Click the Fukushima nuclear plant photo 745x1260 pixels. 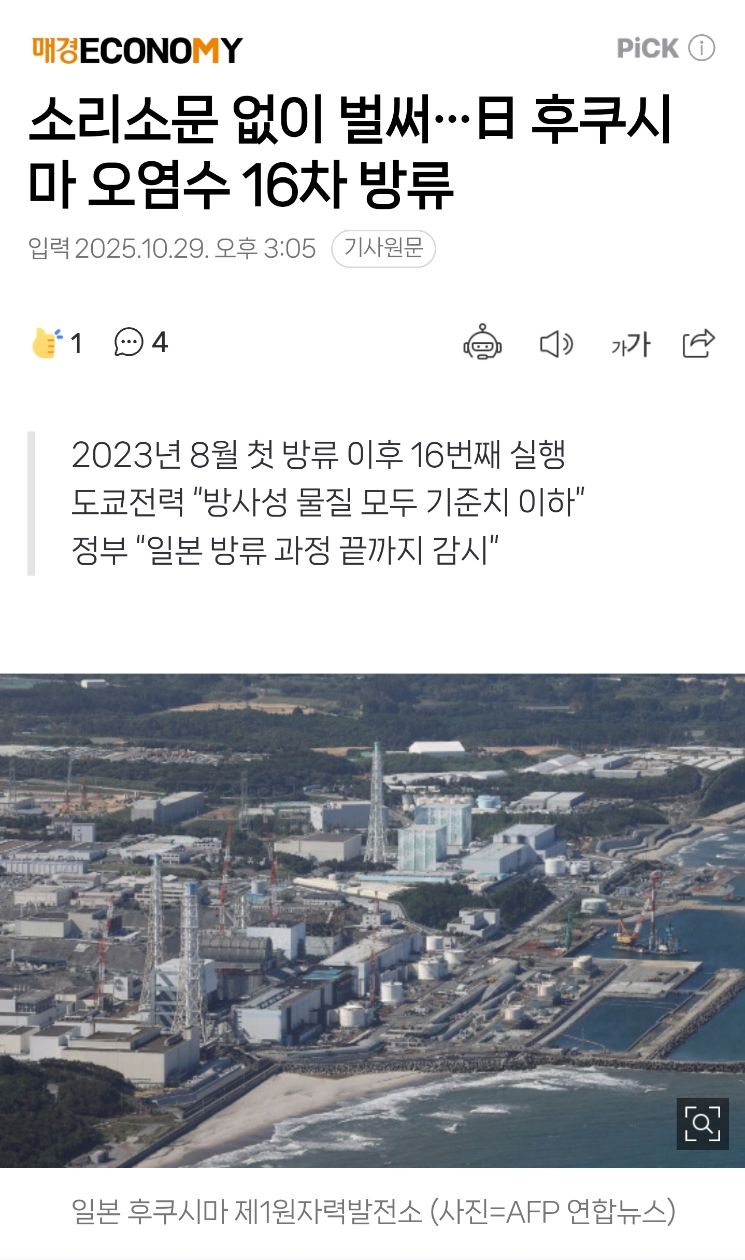(x=372, y=915)
